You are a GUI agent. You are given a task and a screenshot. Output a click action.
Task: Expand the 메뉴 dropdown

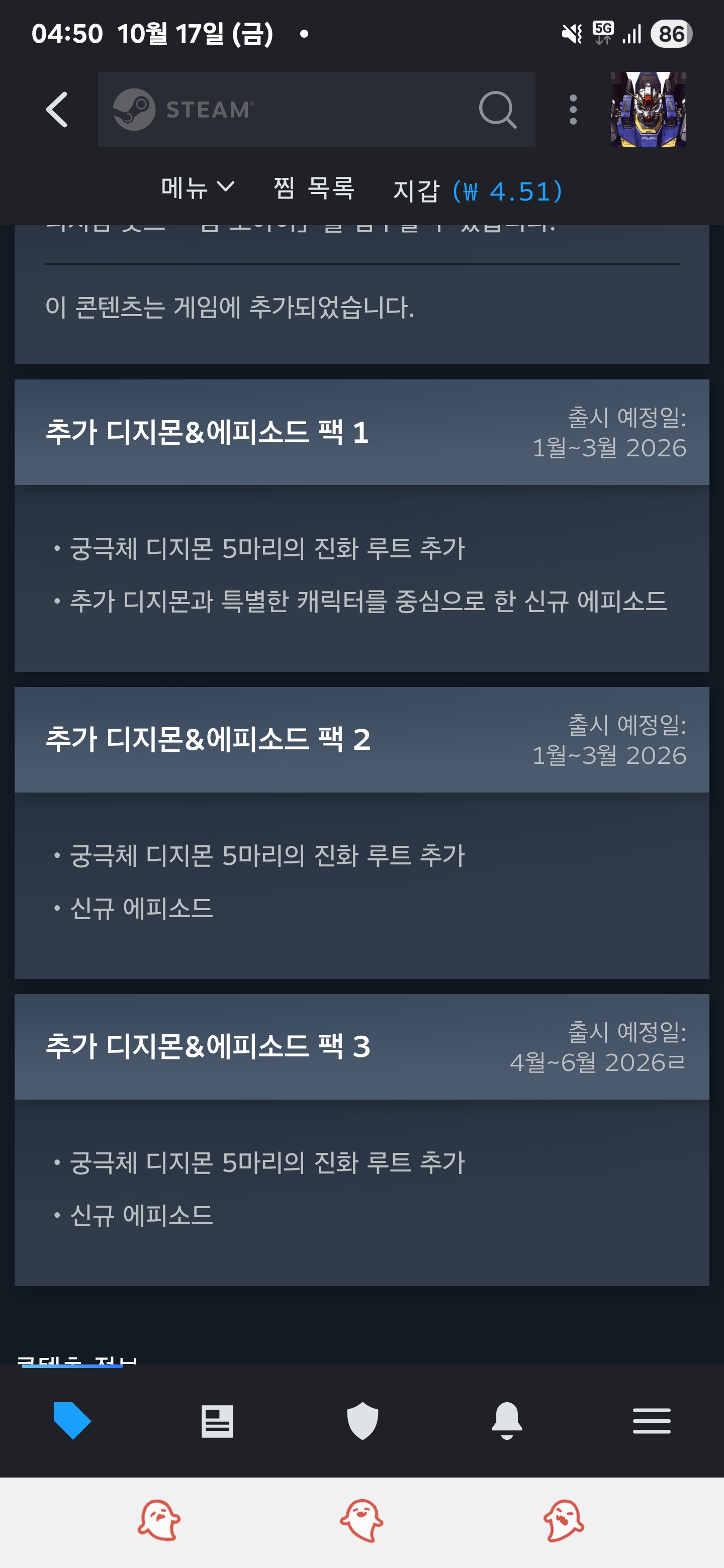pos(197,188)
